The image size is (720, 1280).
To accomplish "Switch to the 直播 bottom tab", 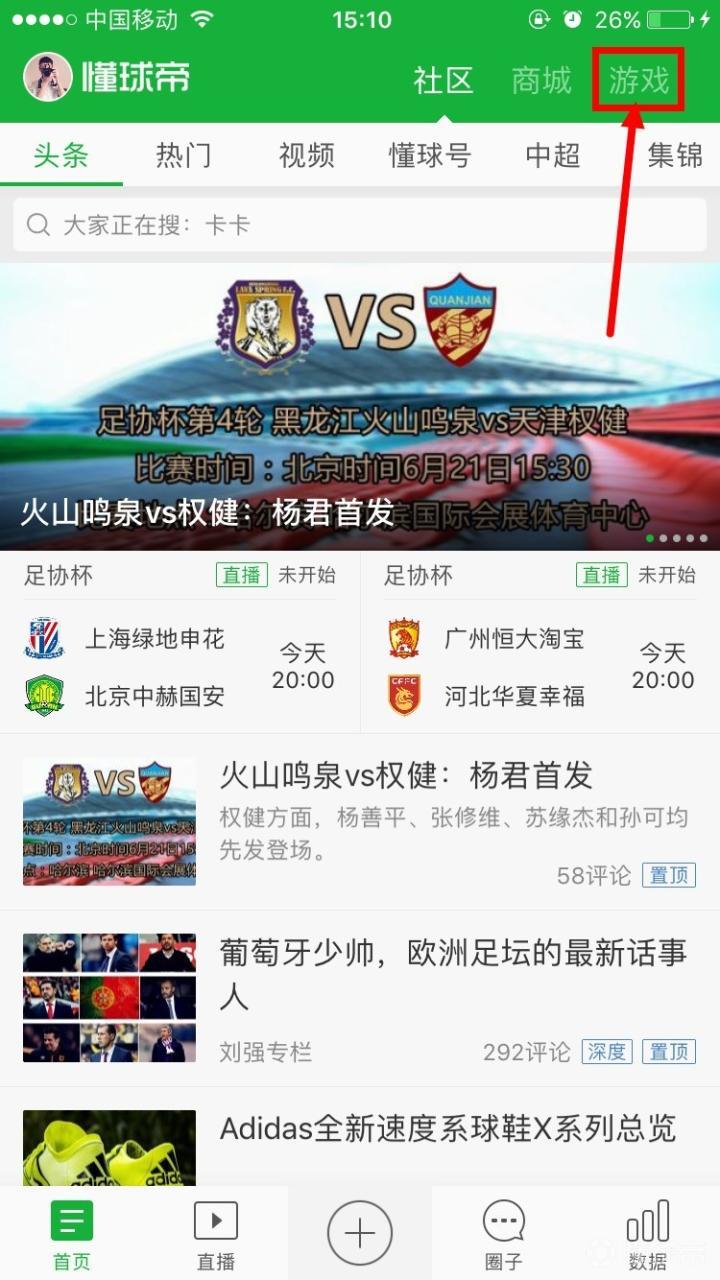I will tap(215, 1235).
